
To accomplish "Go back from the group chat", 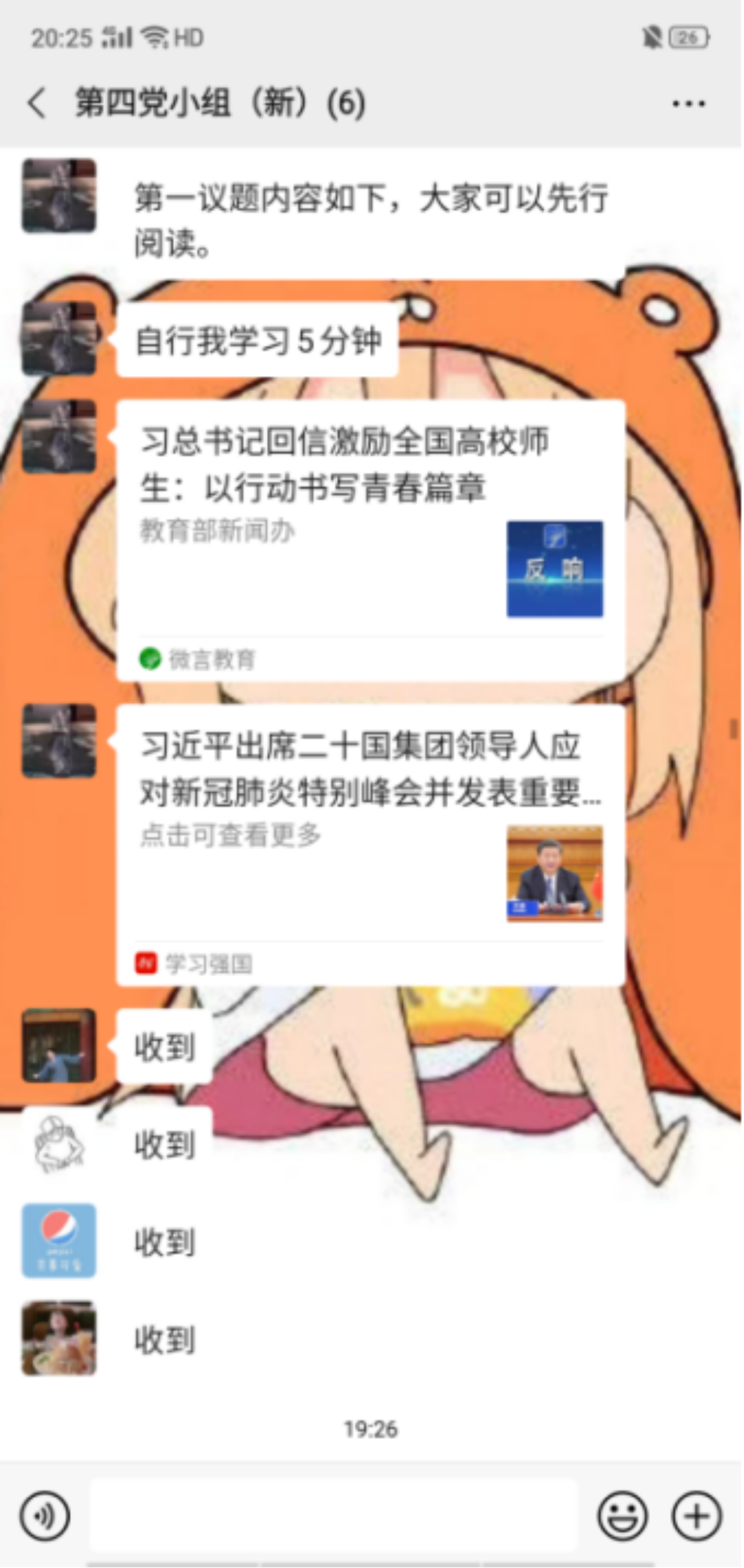I will (x=36, y=103).
